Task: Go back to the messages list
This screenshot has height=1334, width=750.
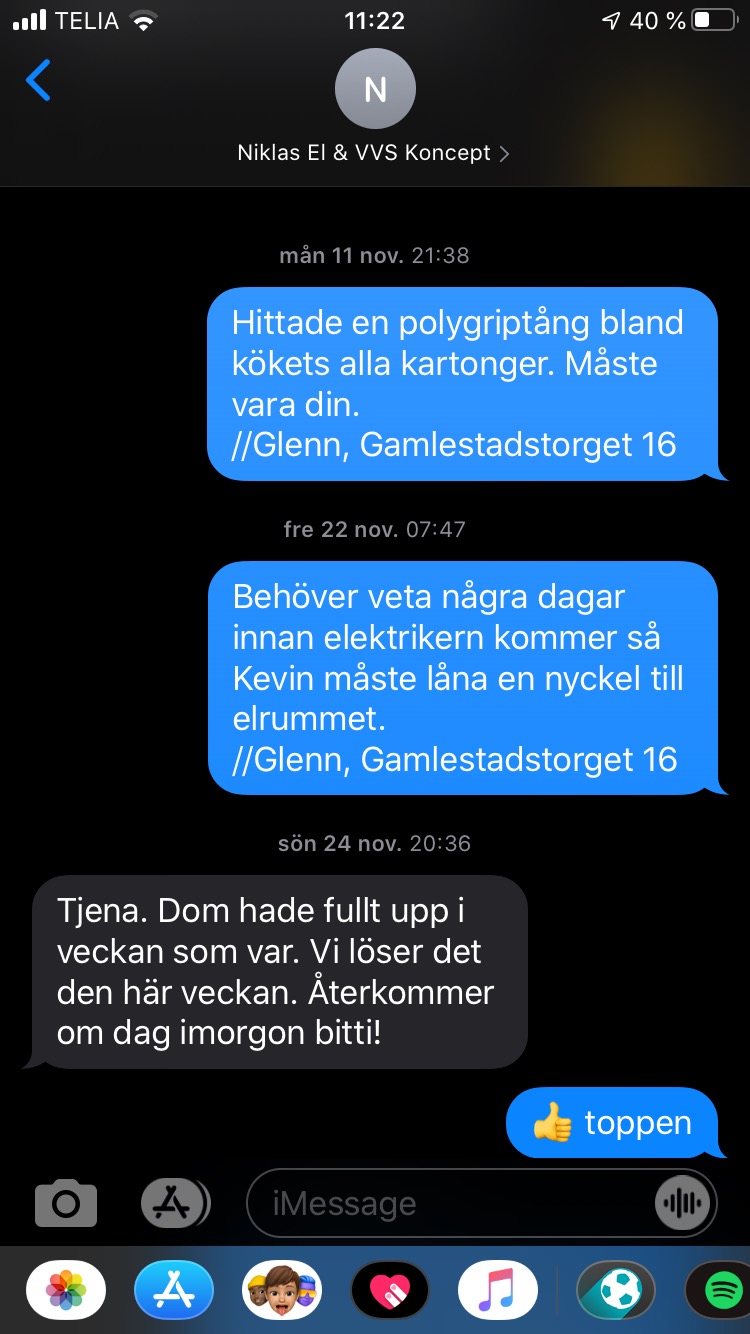Action: [38, 81]
